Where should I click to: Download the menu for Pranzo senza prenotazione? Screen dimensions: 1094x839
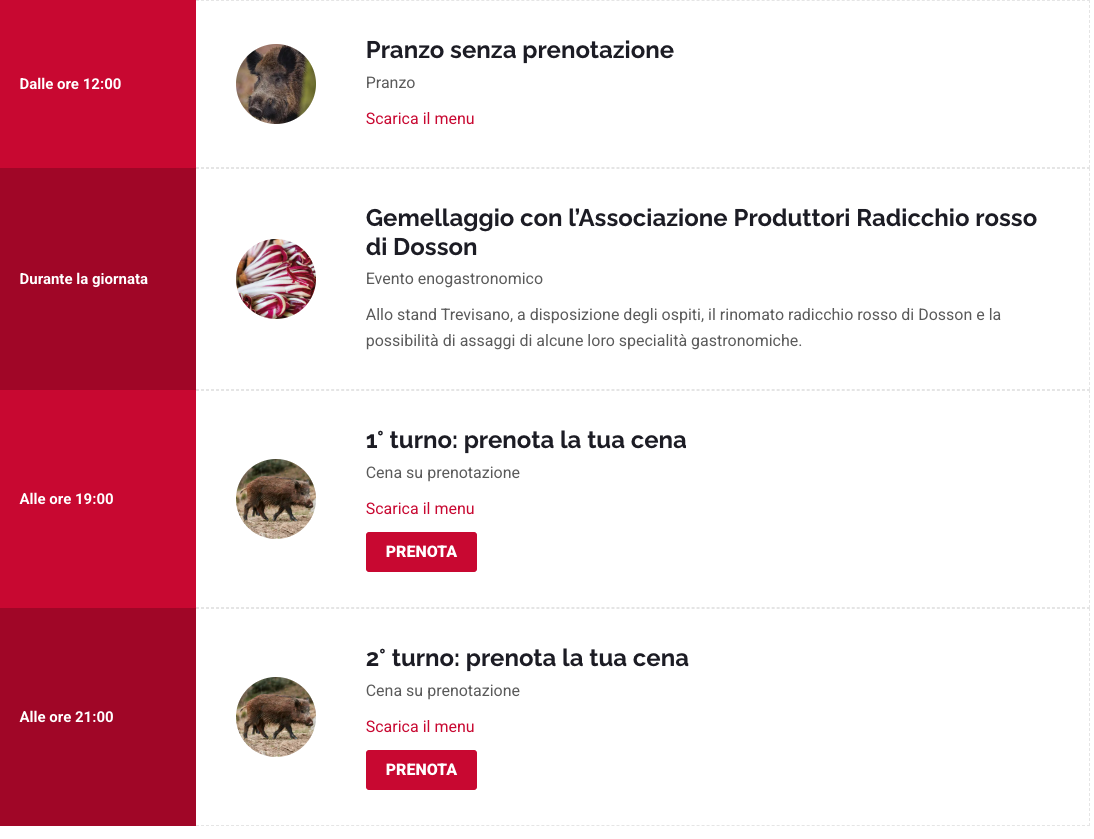pos(420,118)
